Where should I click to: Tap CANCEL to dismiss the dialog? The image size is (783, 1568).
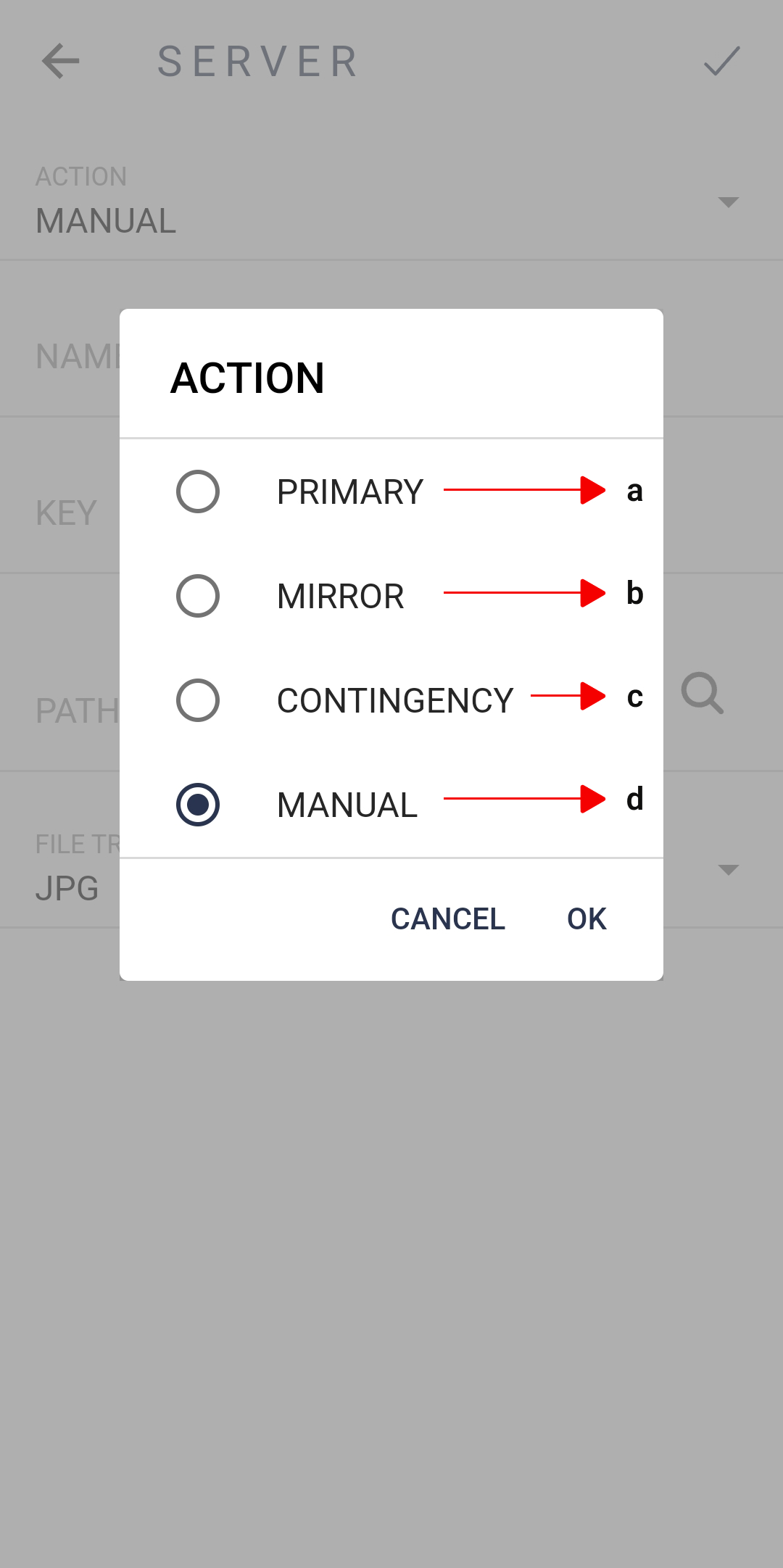[x=448, y=919]
